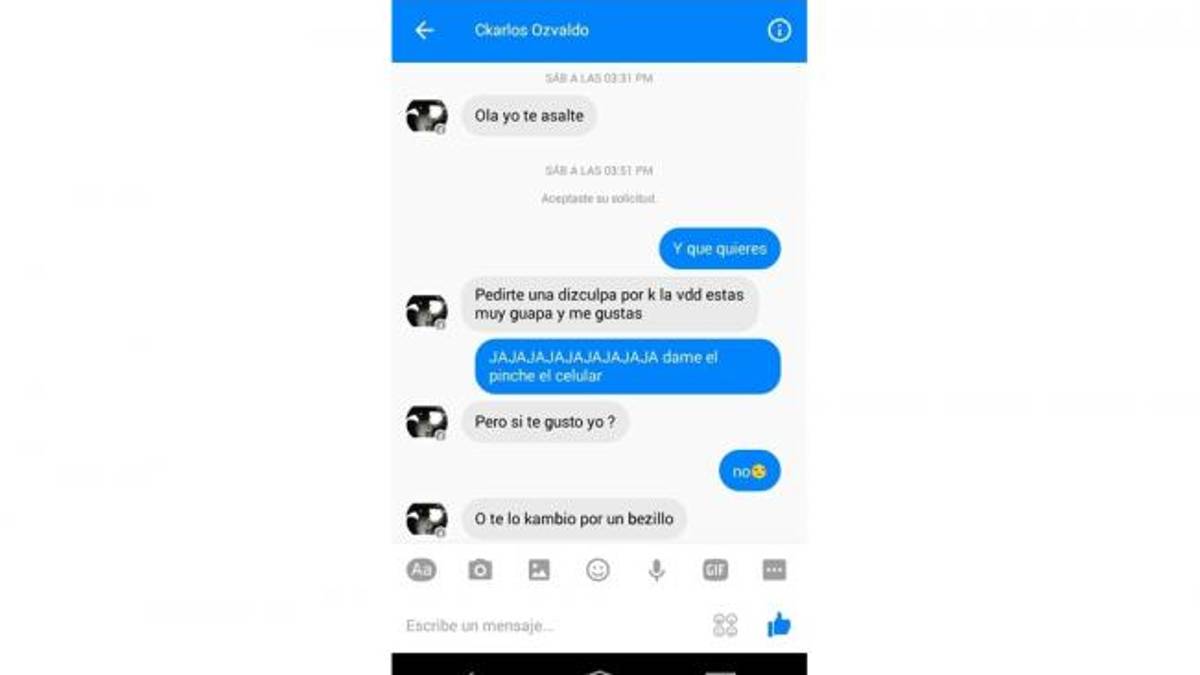Open the four-squares apps icon
1200x675 pixels.
click(x=725, y=626)
